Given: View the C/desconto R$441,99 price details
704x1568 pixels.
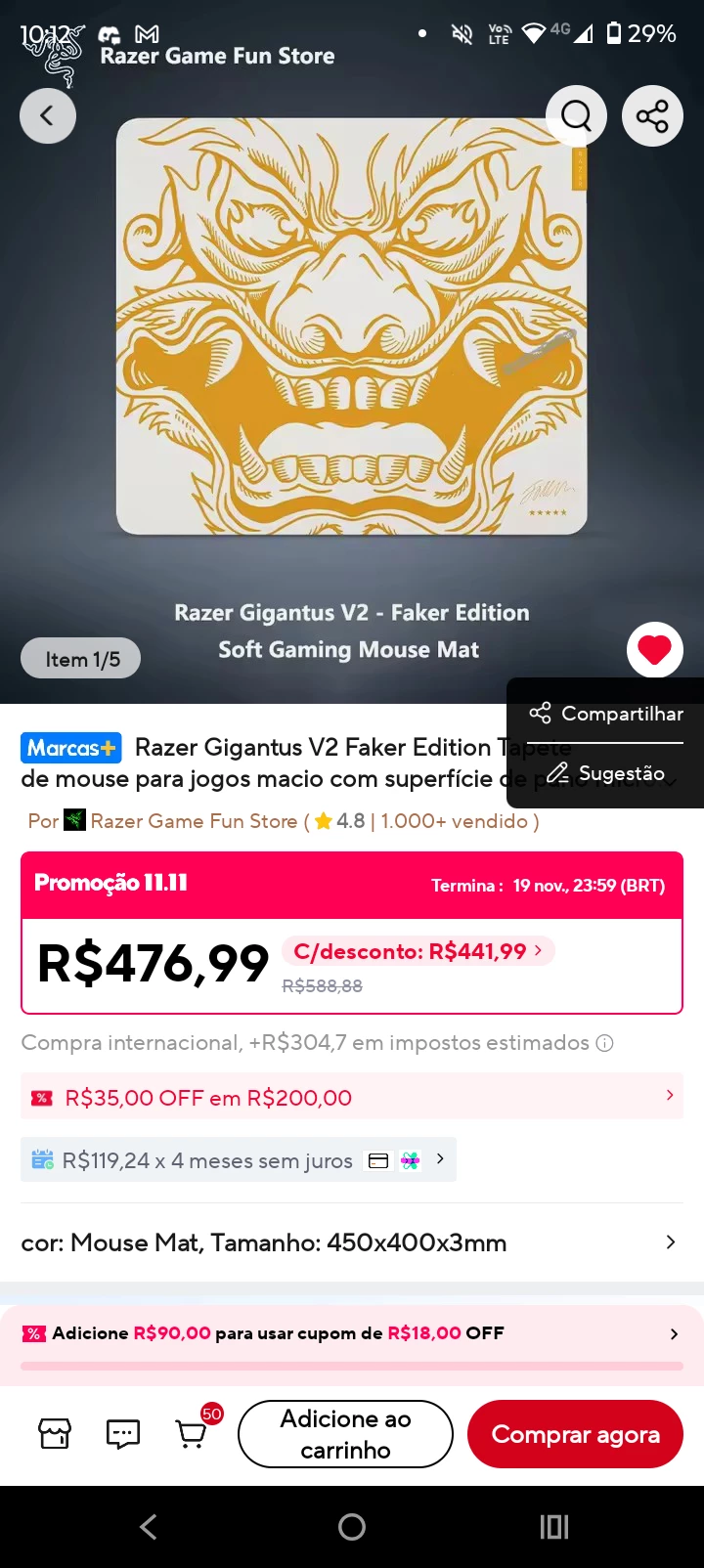Looking at the screenshot, I should [418, 951].
